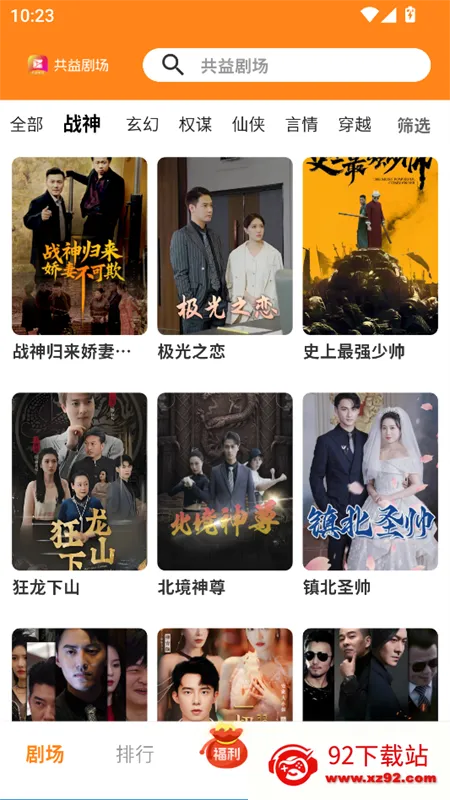The width and height of the screenshot is (450, 800).
Task: Open the 筛选 filter options
Action: 414,125
